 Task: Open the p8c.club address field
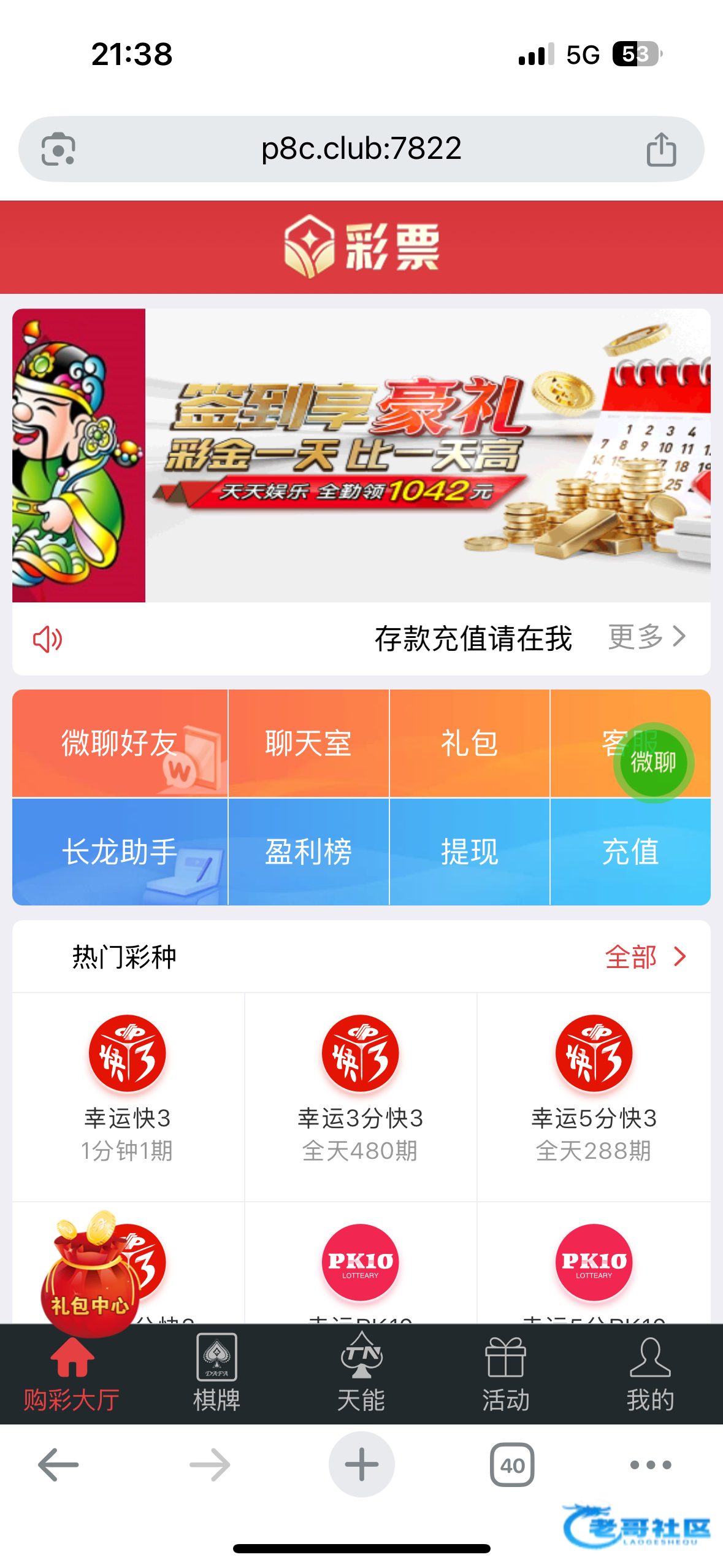[x=361, y=149]
